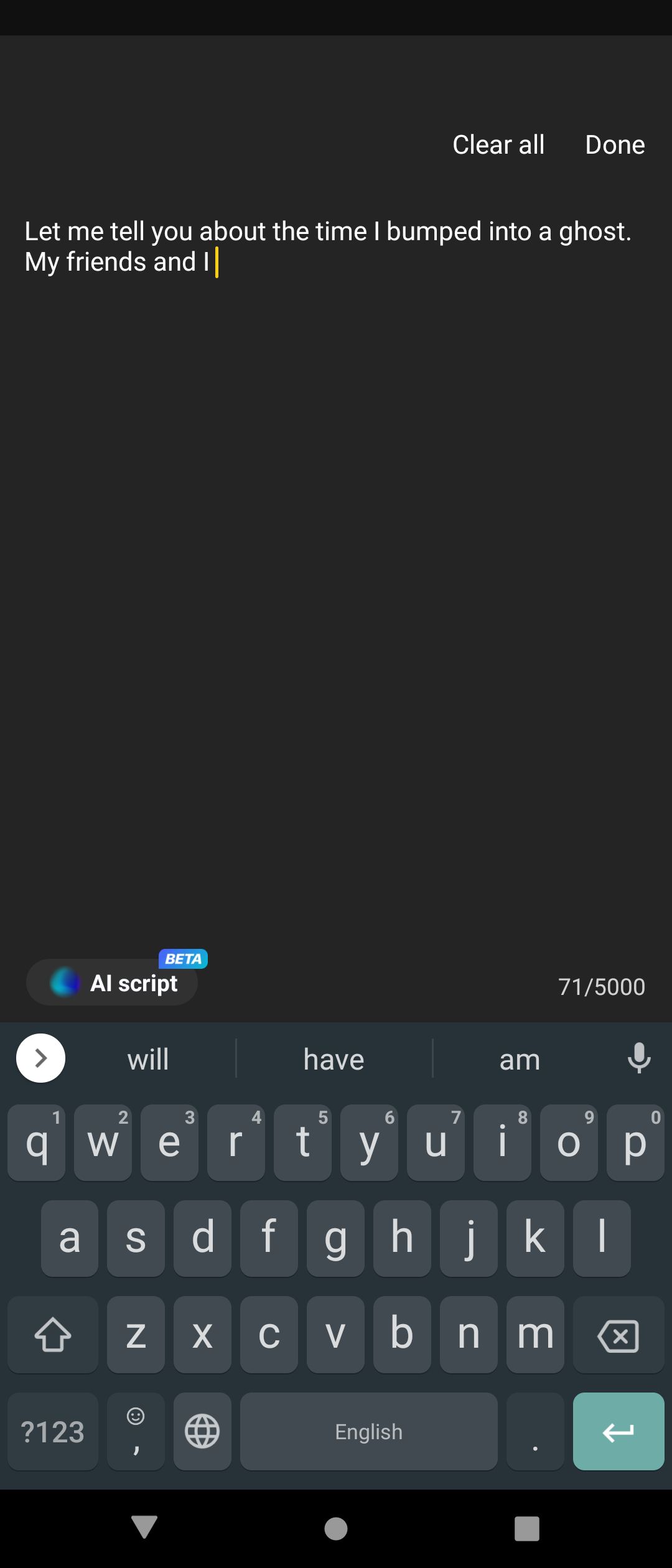672x1568 pixels.
Task: Open the AI script beta feature
Action: 113,983
